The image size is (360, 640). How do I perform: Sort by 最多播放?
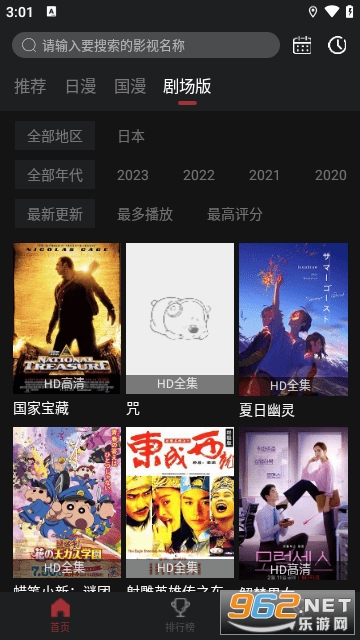click(145, 214)
